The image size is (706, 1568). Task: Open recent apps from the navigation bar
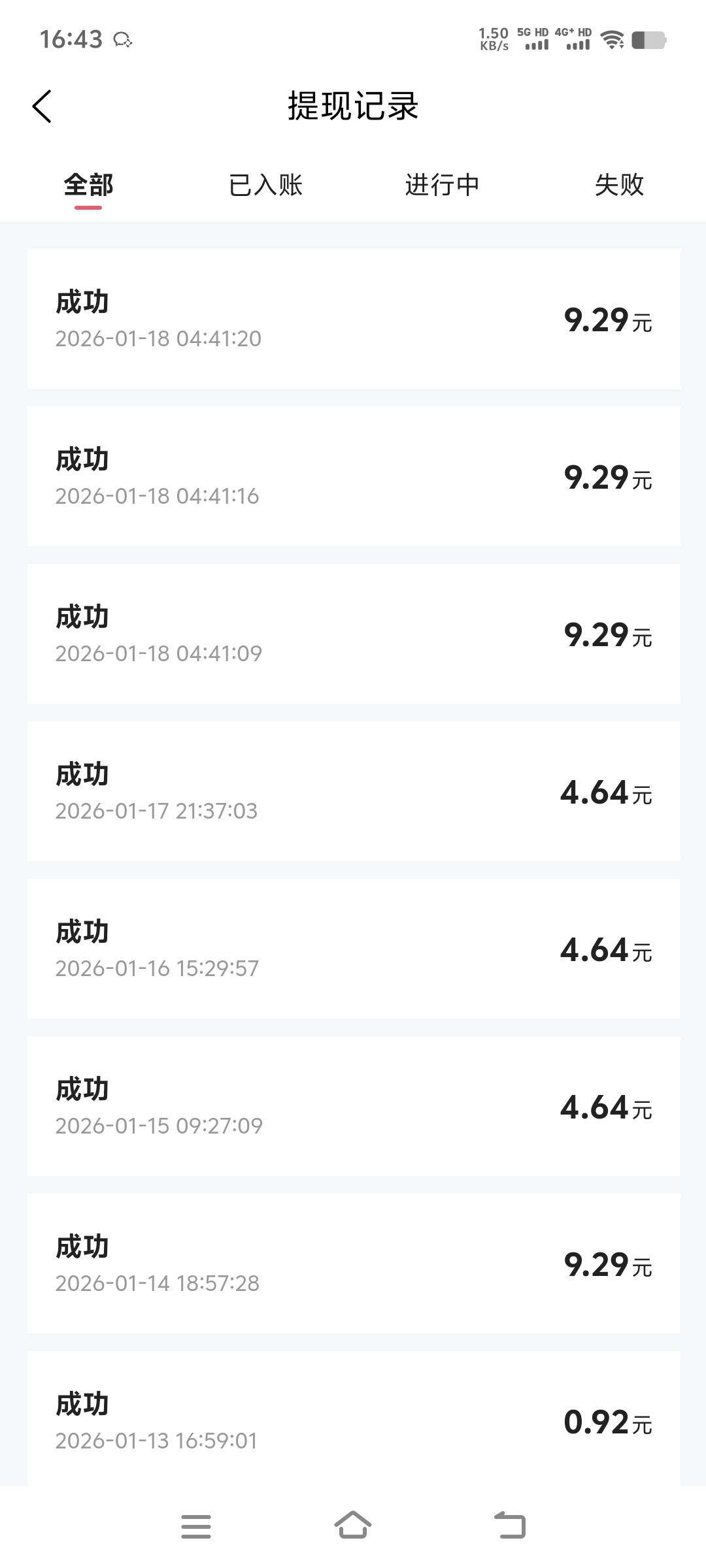[x=196, y=1526]
